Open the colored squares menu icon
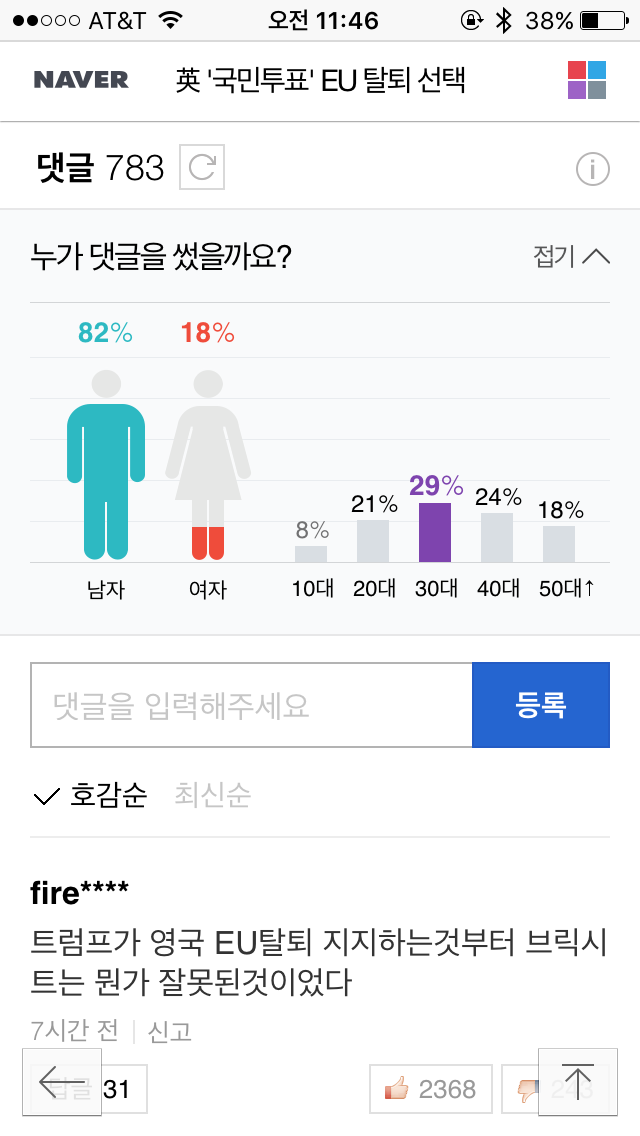This screenshot has width=640, height=1136. click(587, 80)
